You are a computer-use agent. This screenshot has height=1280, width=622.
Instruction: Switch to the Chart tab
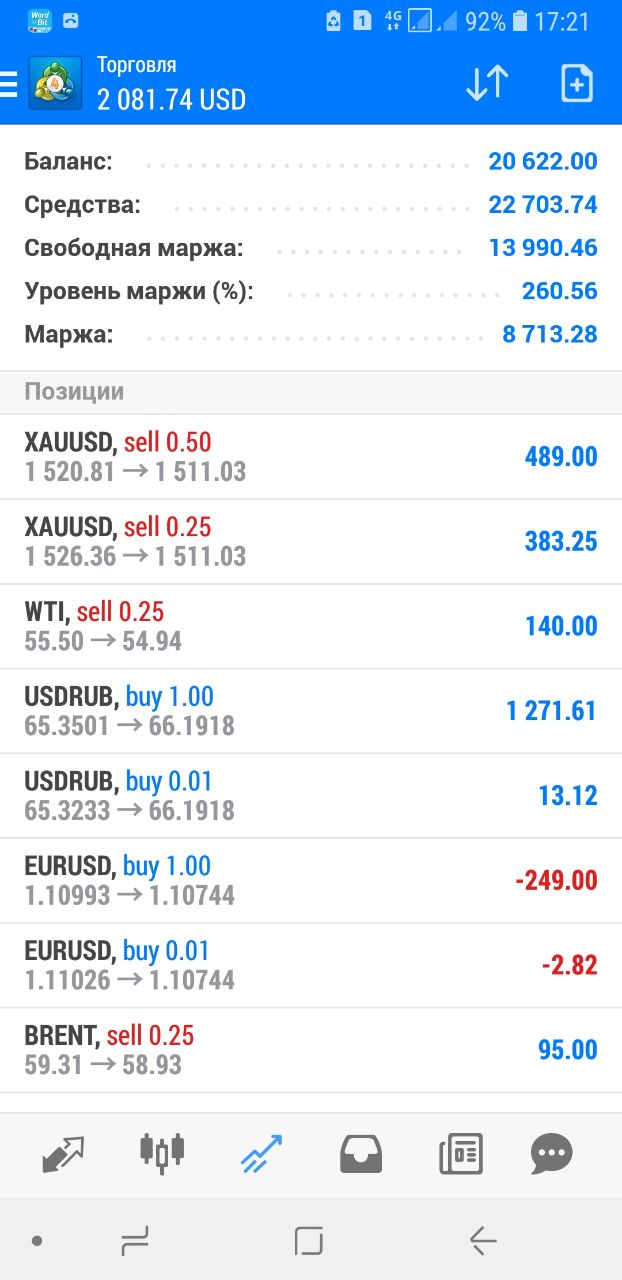pyautogui.click(x=162, y=1154)
